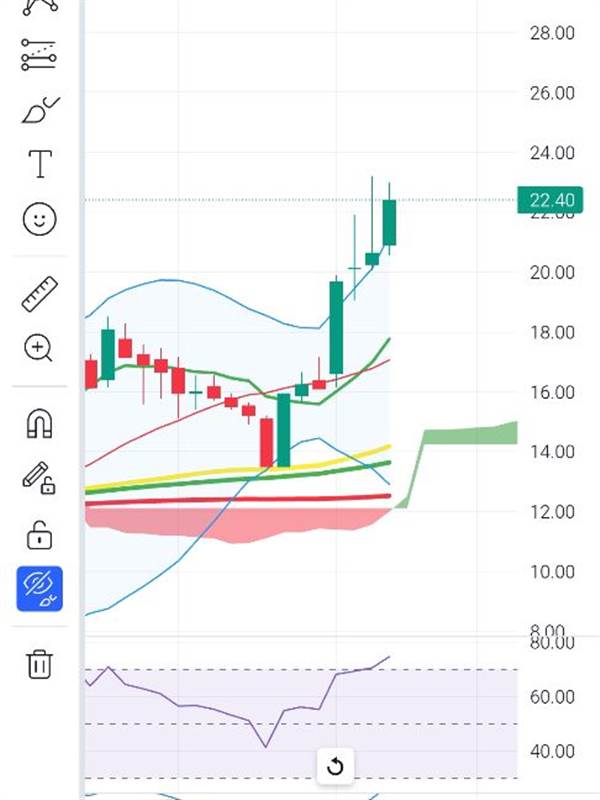The width and height of the screenshot is (600, 800).
Task: Toggle magnet mode for drawings
Action: 39,423
